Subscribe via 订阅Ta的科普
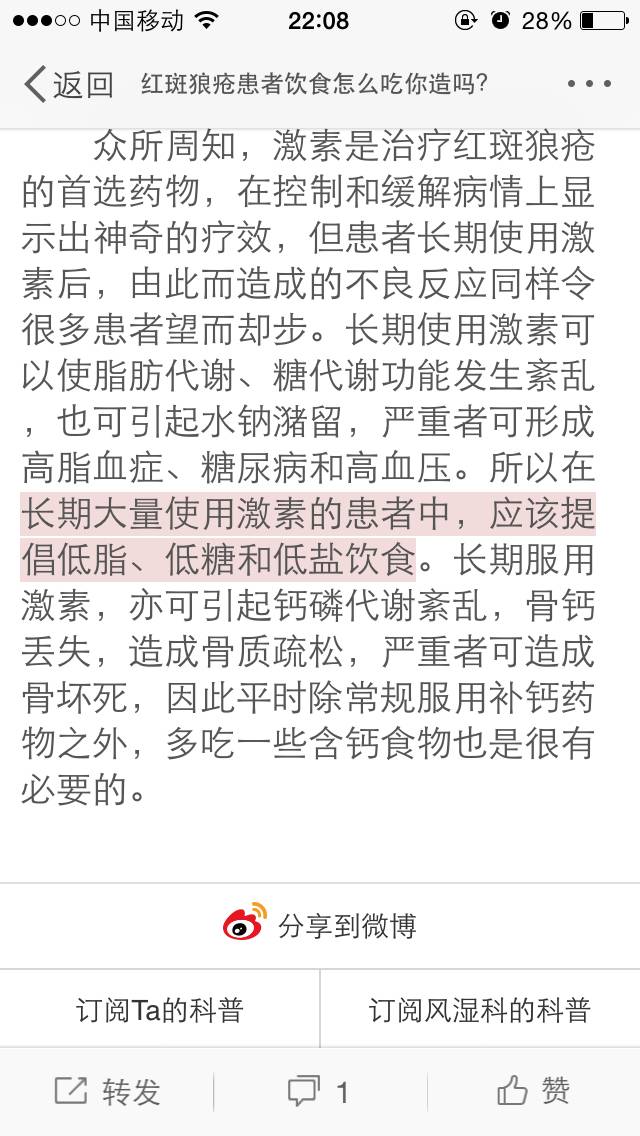Viewport: 640px width, 1136px height. (160, 1009)
